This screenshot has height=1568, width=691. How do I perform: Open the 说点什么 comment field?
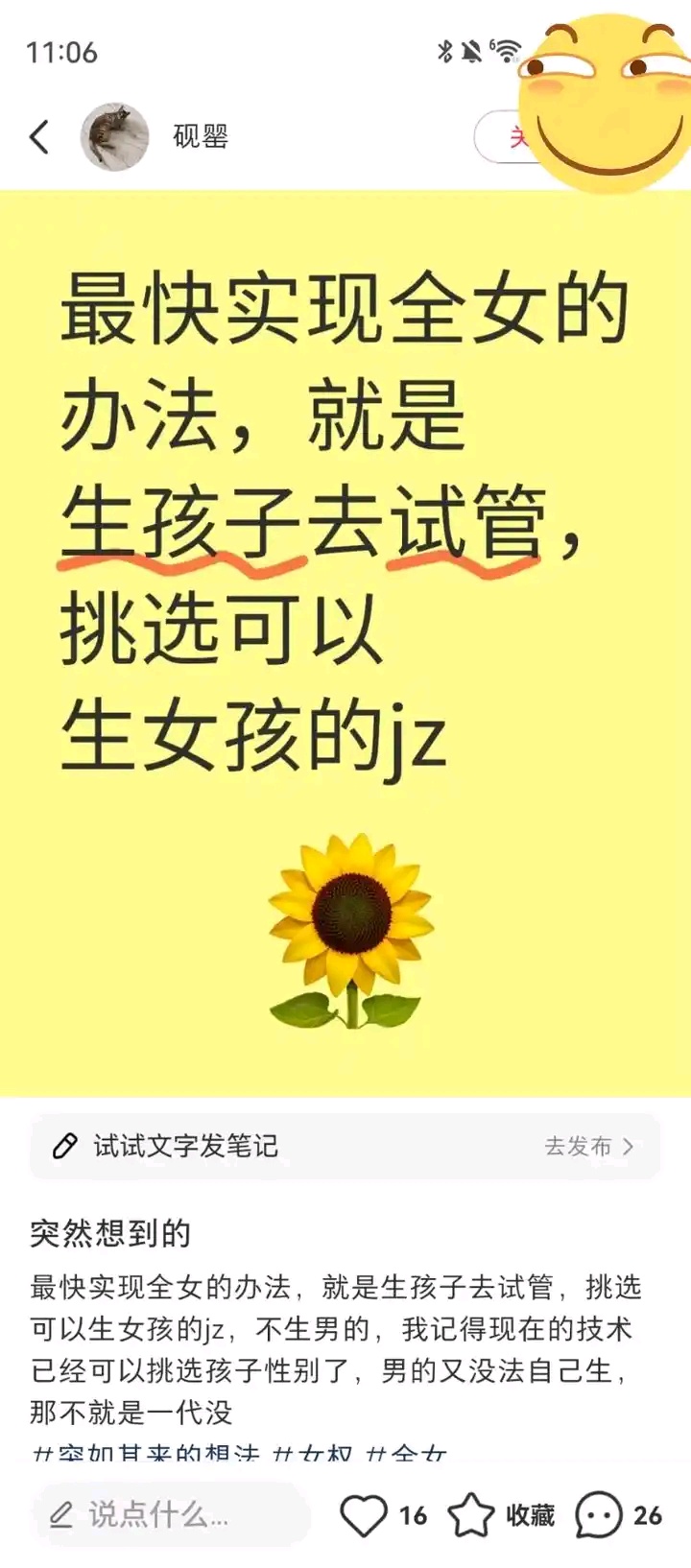170,1515
